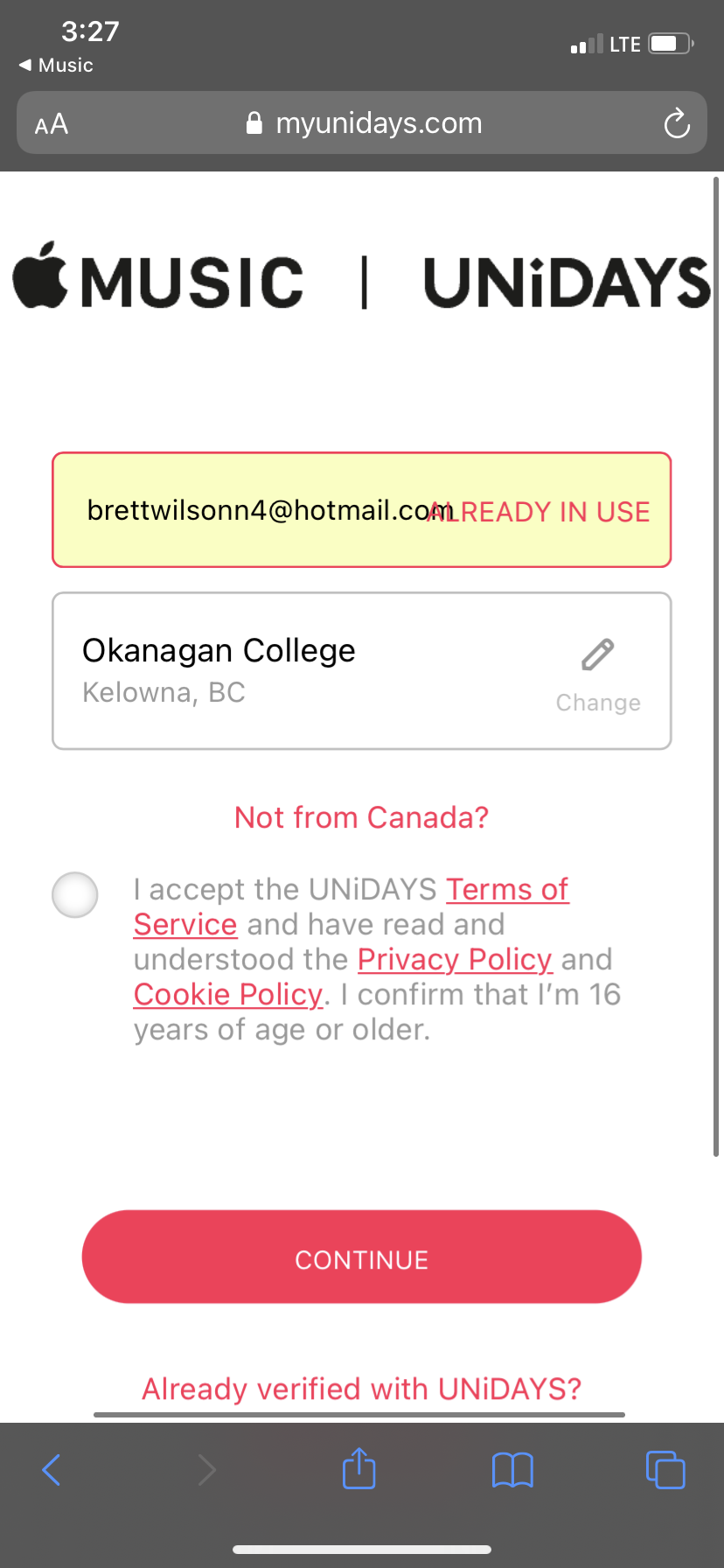Read the Privacy Policy
724x1568 pixels.
pos(455,960)
